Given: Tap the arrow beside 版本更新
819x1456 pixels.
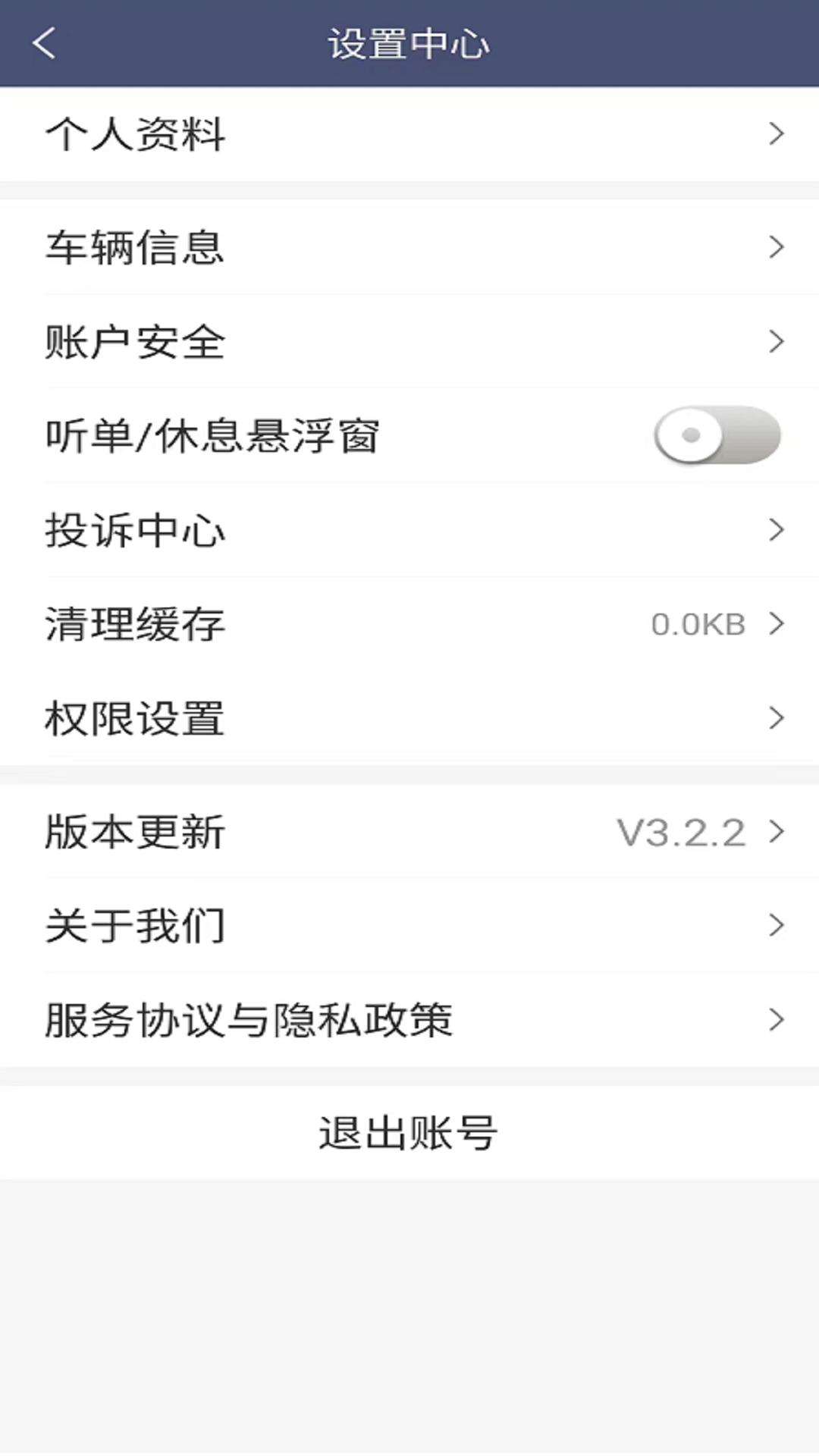Looking at the screenshot, I should [775, 832].
